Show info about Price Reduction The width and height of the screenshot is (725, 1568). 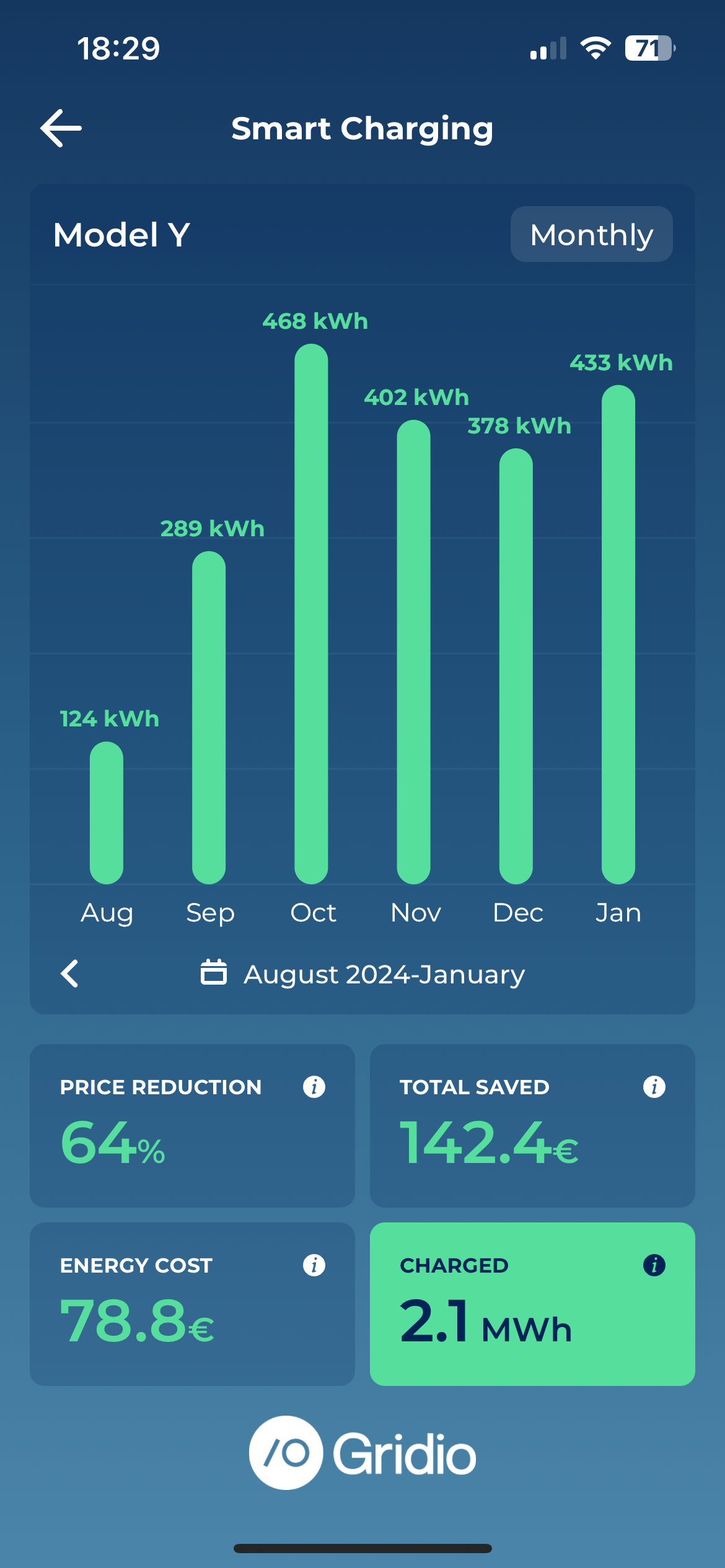[314, 1087]
